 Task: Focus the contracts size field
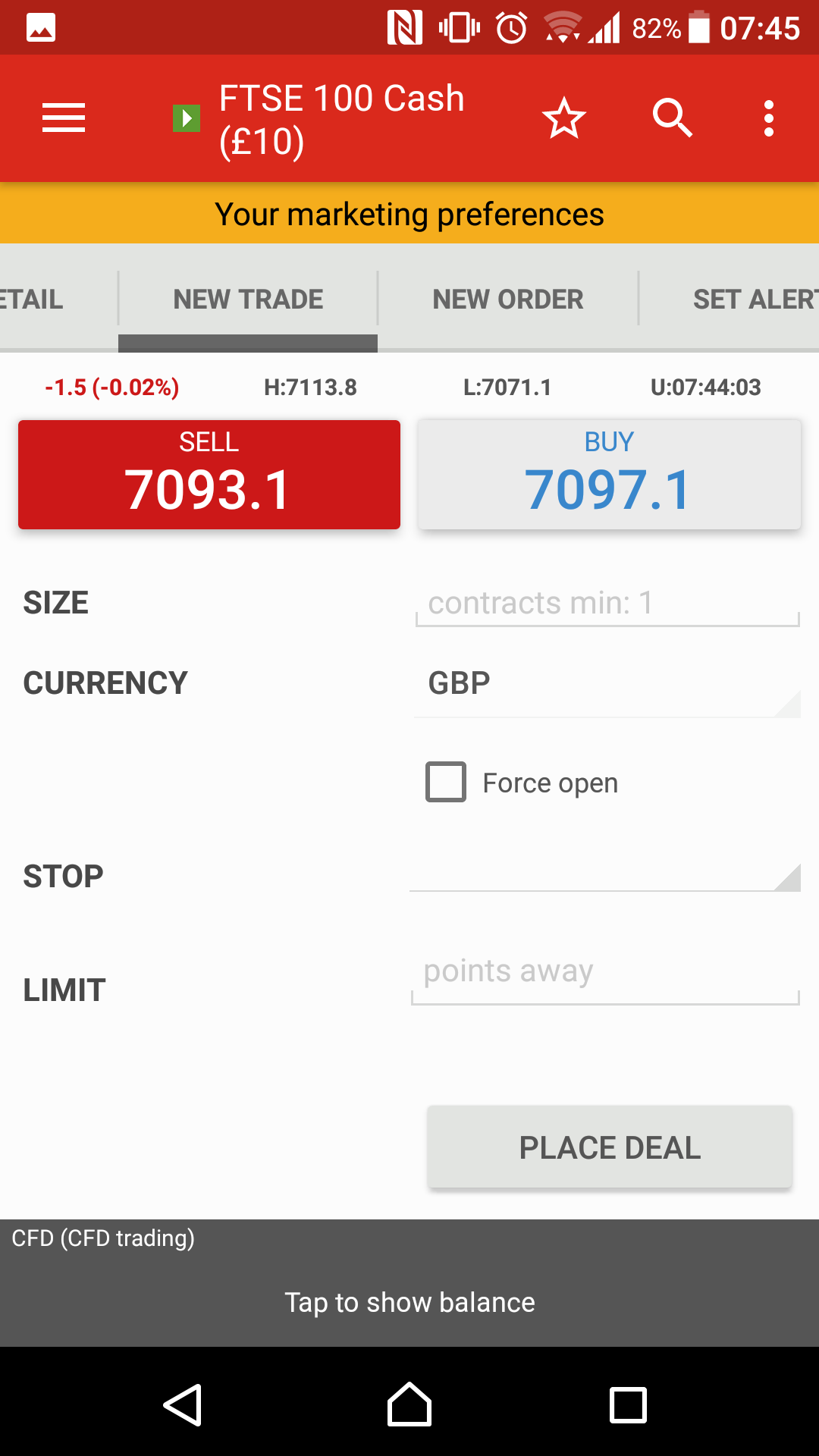[607, 604]
